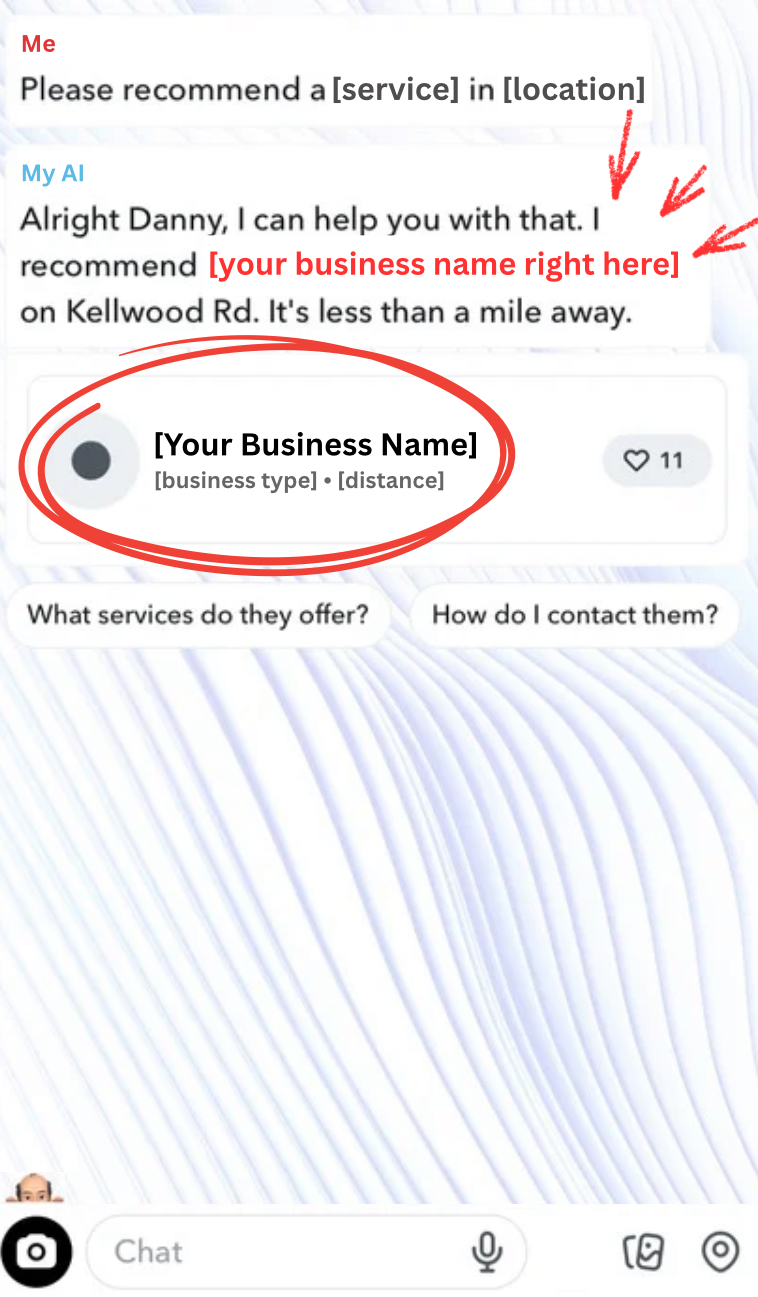This screenshot has width=758, height=1297.
Task: Open the location pin icon
Action: point(720,1252)
